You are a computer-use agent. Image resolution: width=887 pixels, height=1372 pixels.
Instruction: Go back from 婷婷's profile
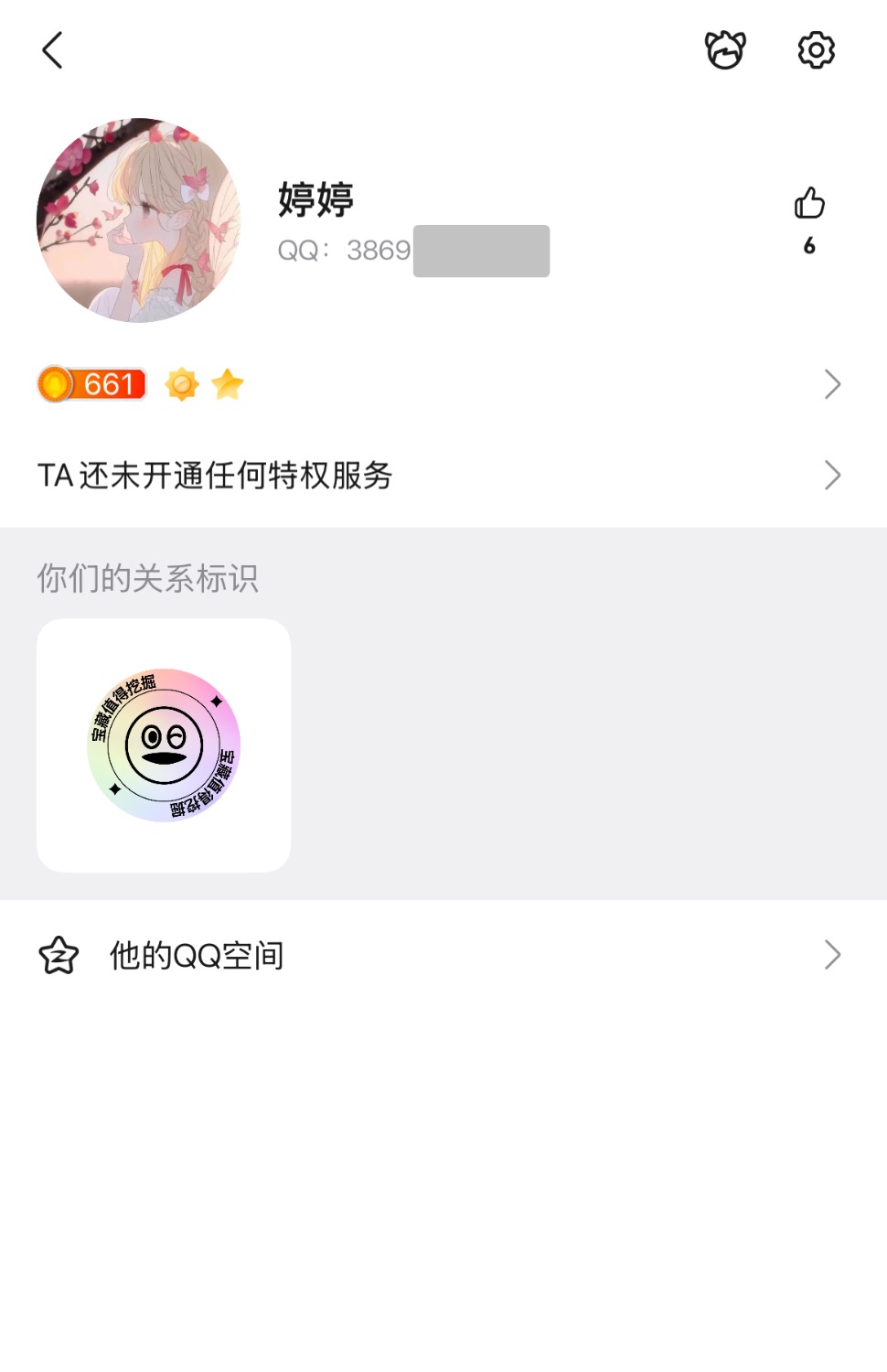click(x=53, y=50)
